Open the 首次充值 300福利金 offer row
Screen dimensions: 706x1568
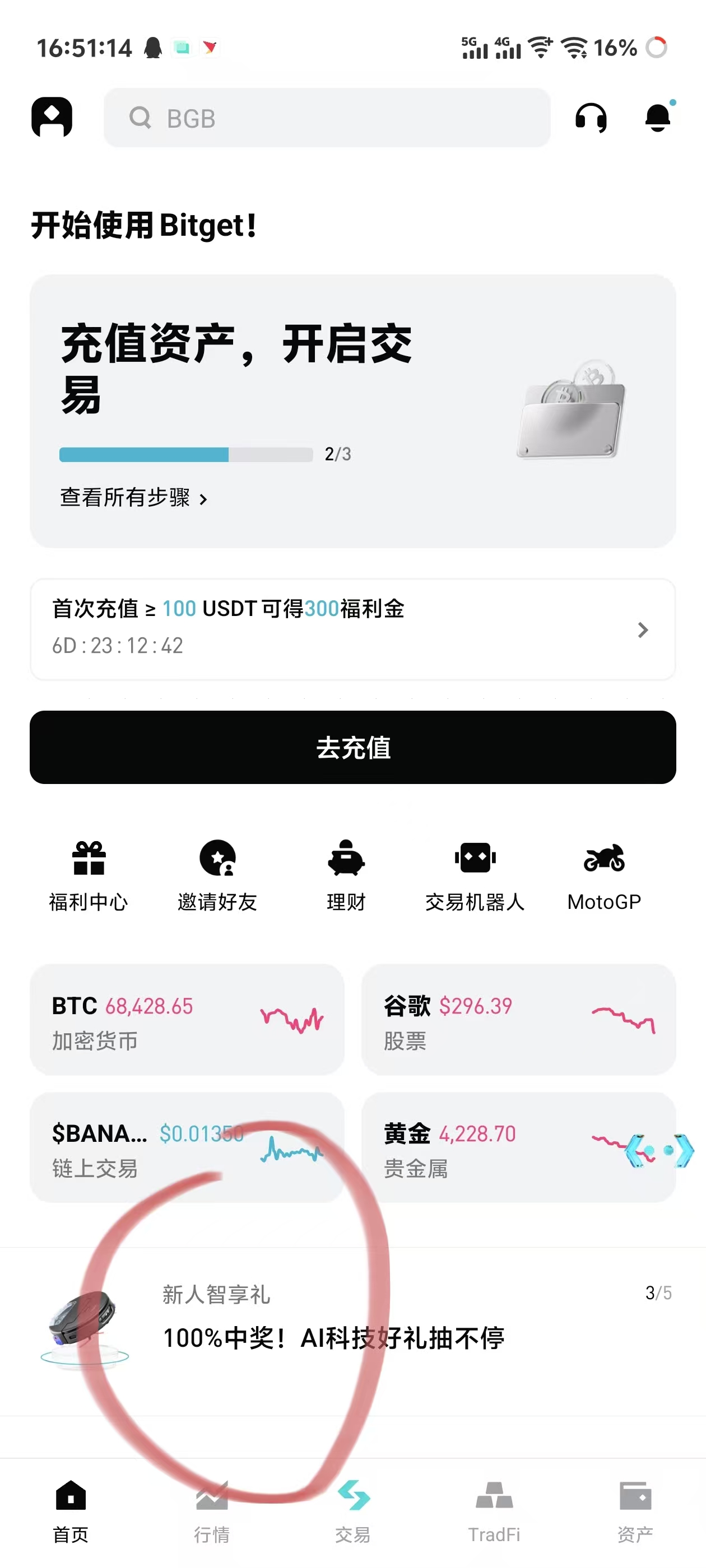(x=352, y=628)
